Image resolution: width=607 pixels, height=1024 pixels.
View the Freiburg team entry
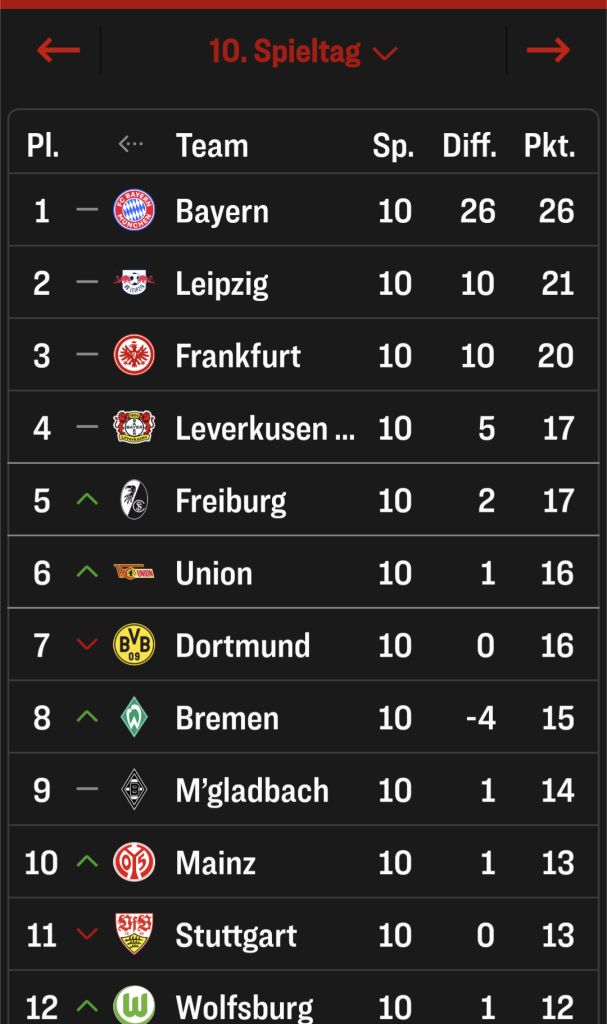tap(231, 501)
